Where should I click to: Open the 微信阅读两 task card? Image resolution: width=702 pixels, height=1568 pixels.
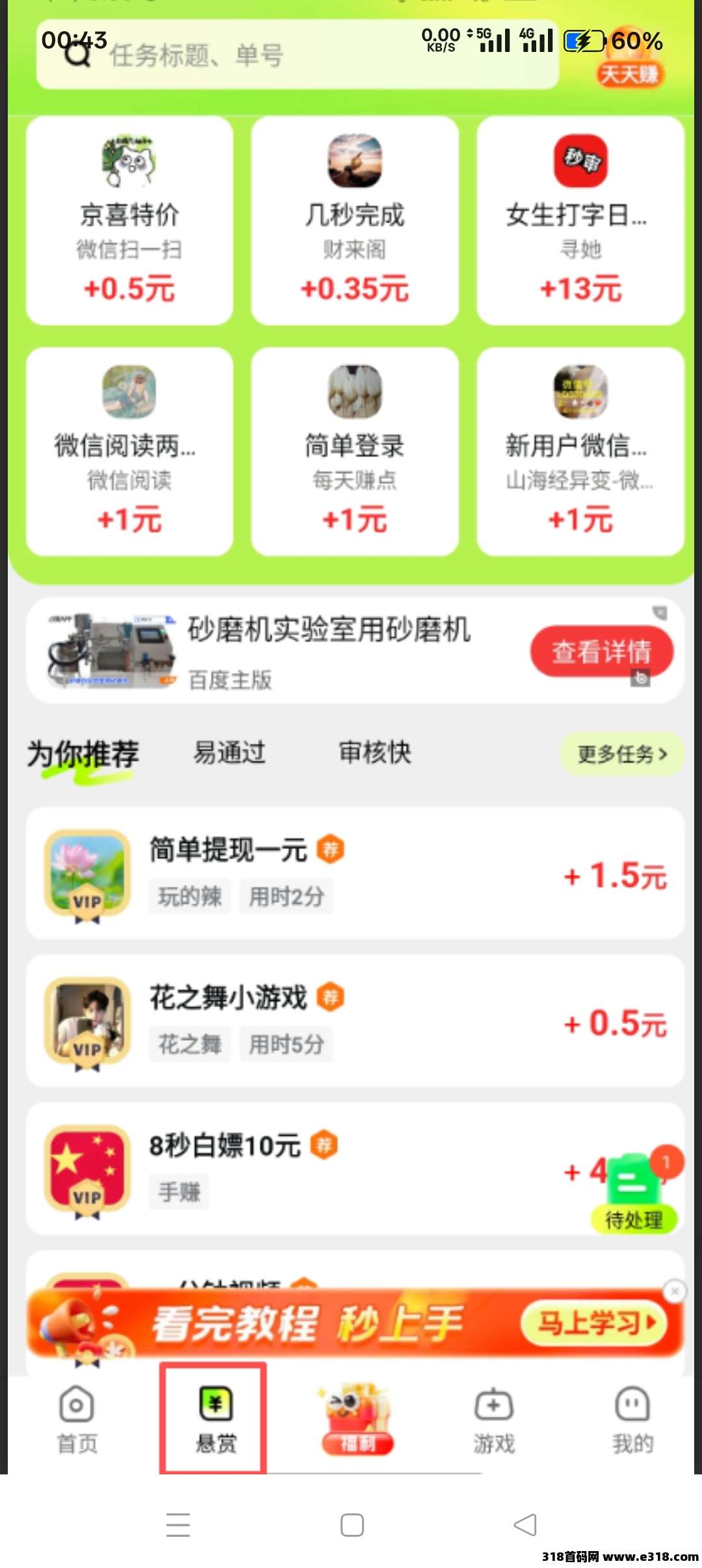pyautogui.click(x=129, y=452)
